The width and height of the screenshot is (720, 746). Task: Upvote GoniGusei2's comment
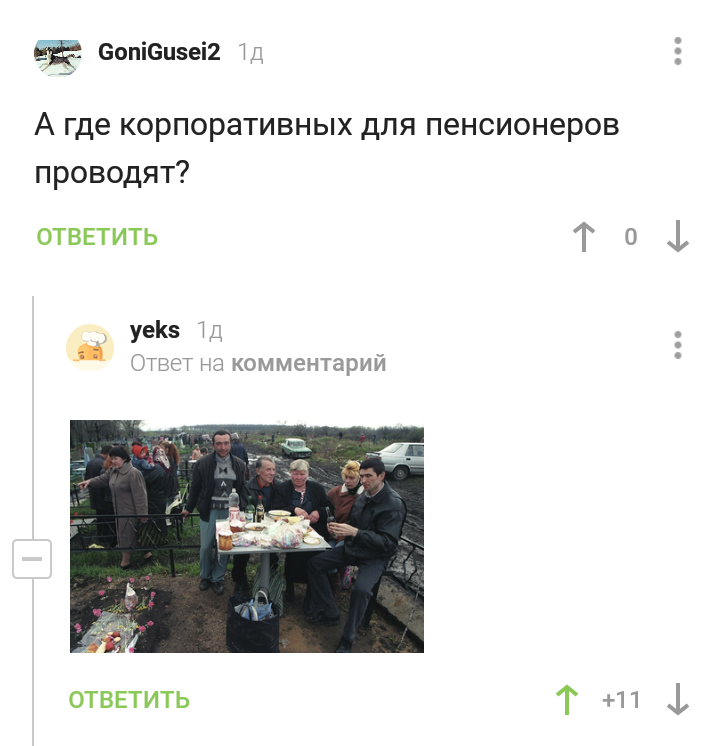click(x=583, y=237)
